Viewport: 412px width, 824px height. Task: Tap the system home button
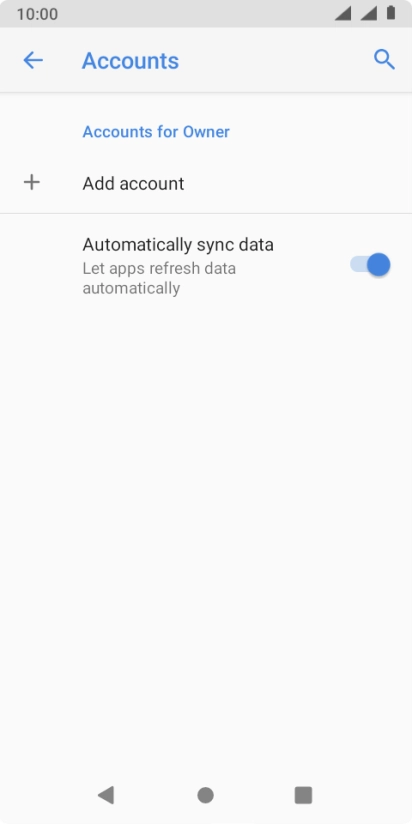coord(205,795)
